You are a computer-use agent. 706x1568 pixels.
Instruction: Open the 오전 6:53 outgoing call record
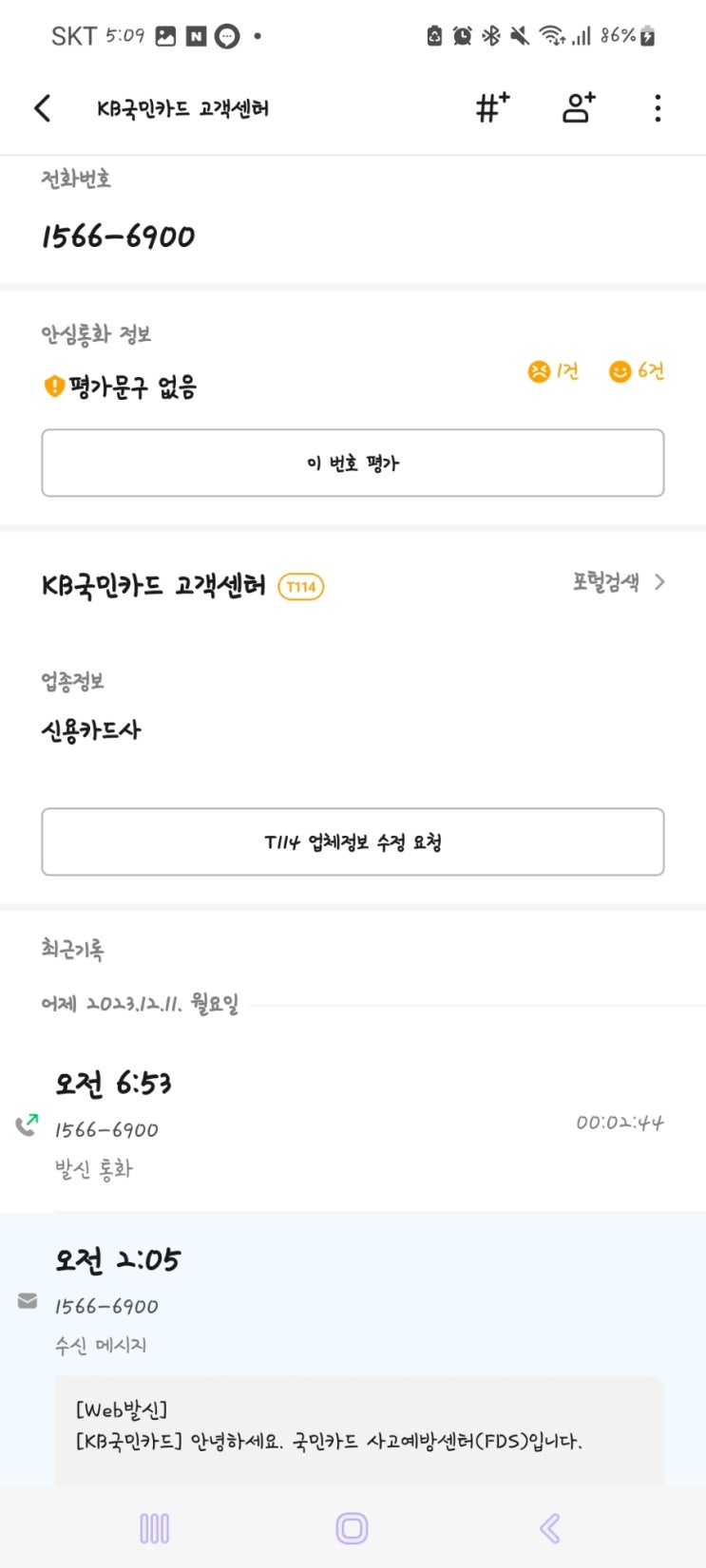(353, 1125)
